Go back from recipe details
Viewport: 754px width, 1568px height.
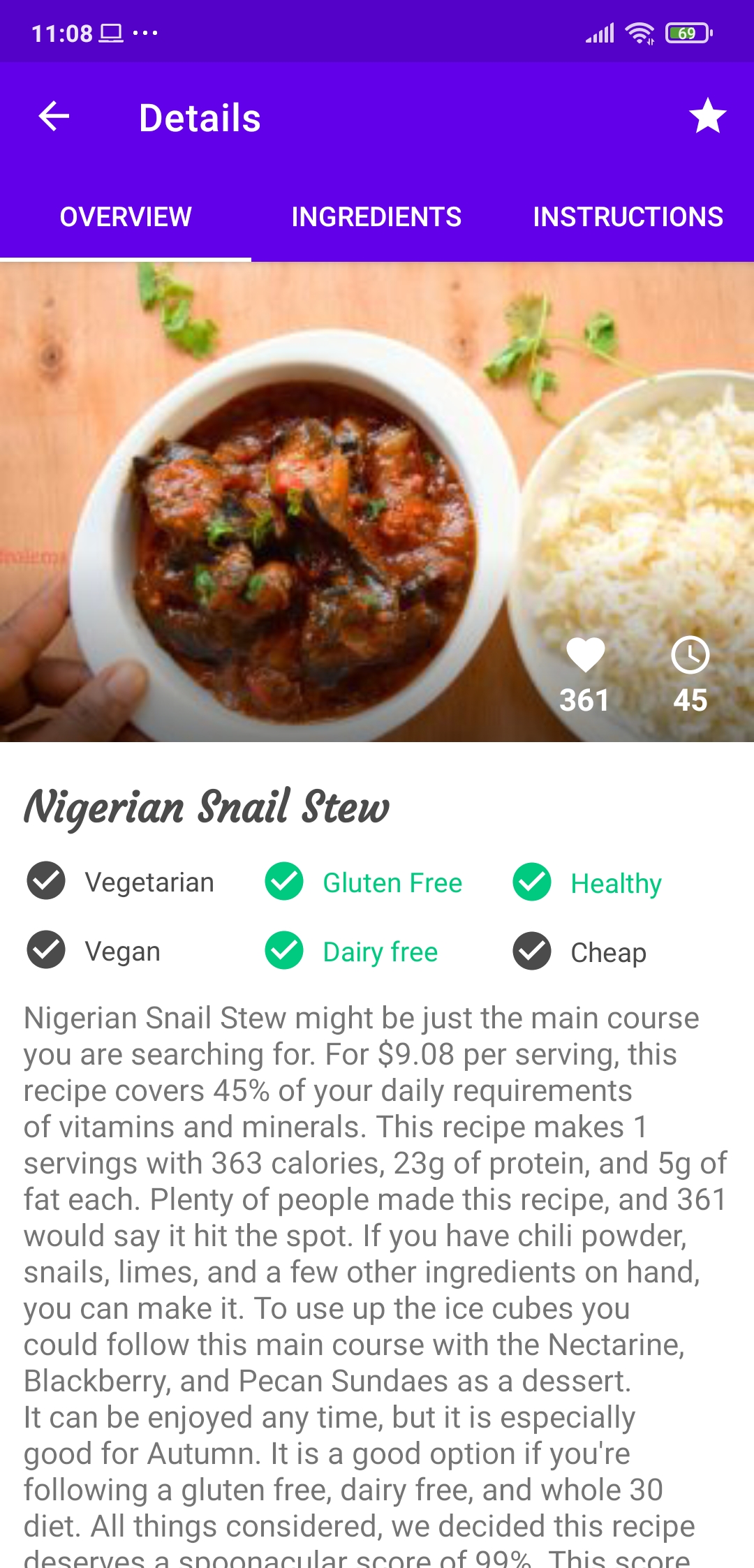pyautogui.click(x=54, y=117)
